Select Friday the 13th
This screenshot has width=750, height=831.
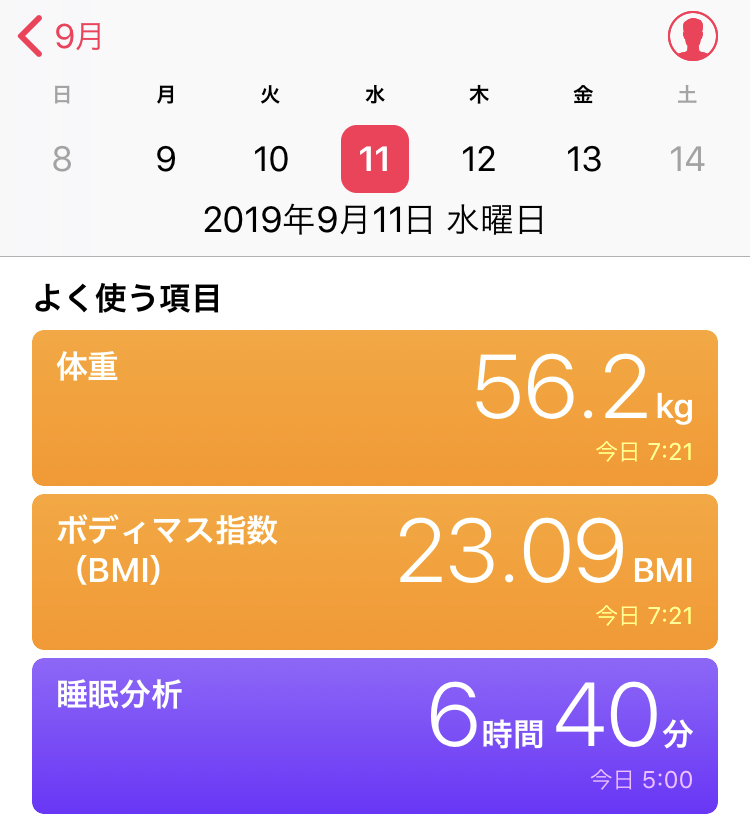pos(583,159)
